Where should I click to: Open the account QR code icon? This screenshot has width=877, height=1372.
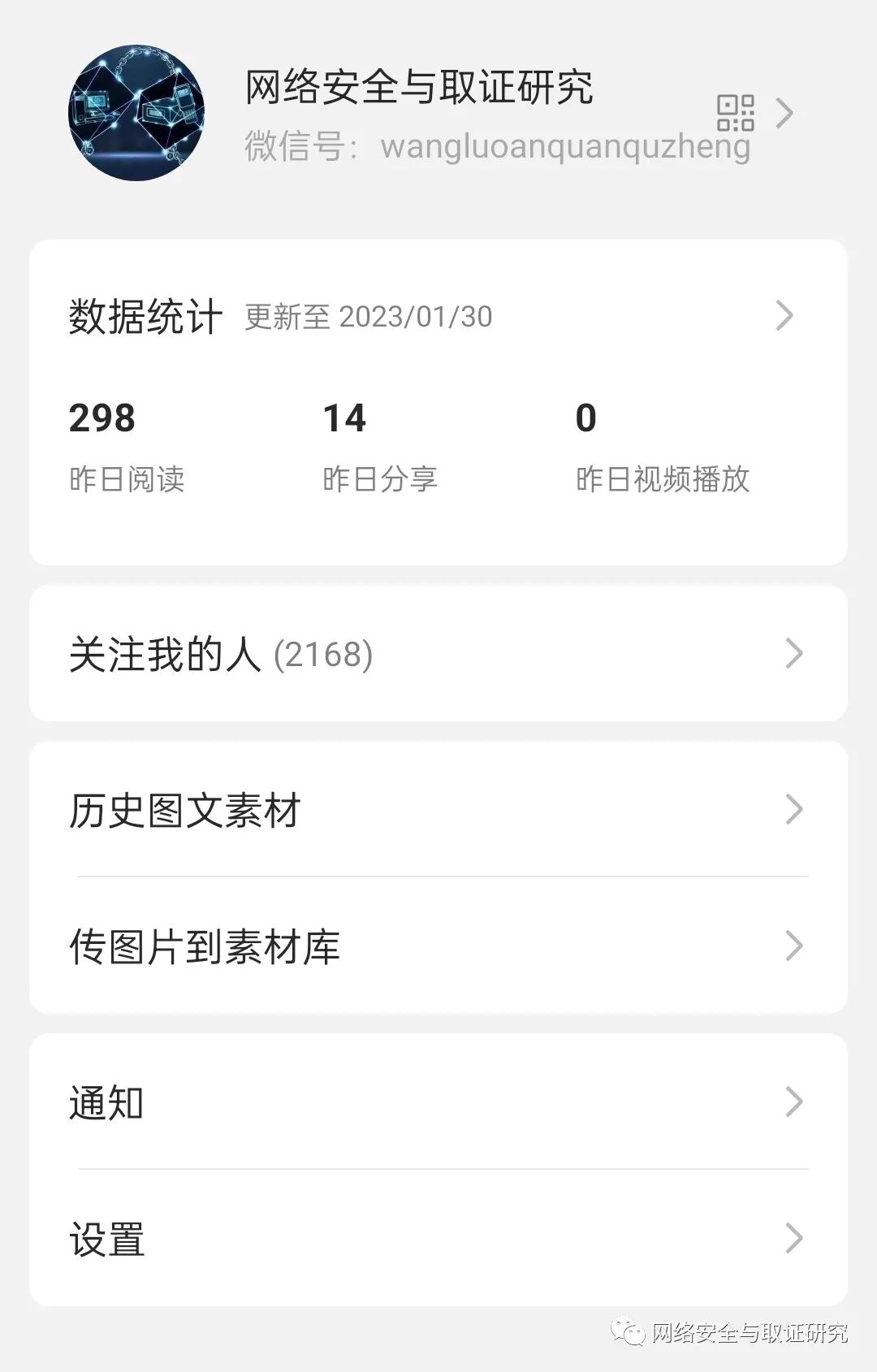click(735, 113)
